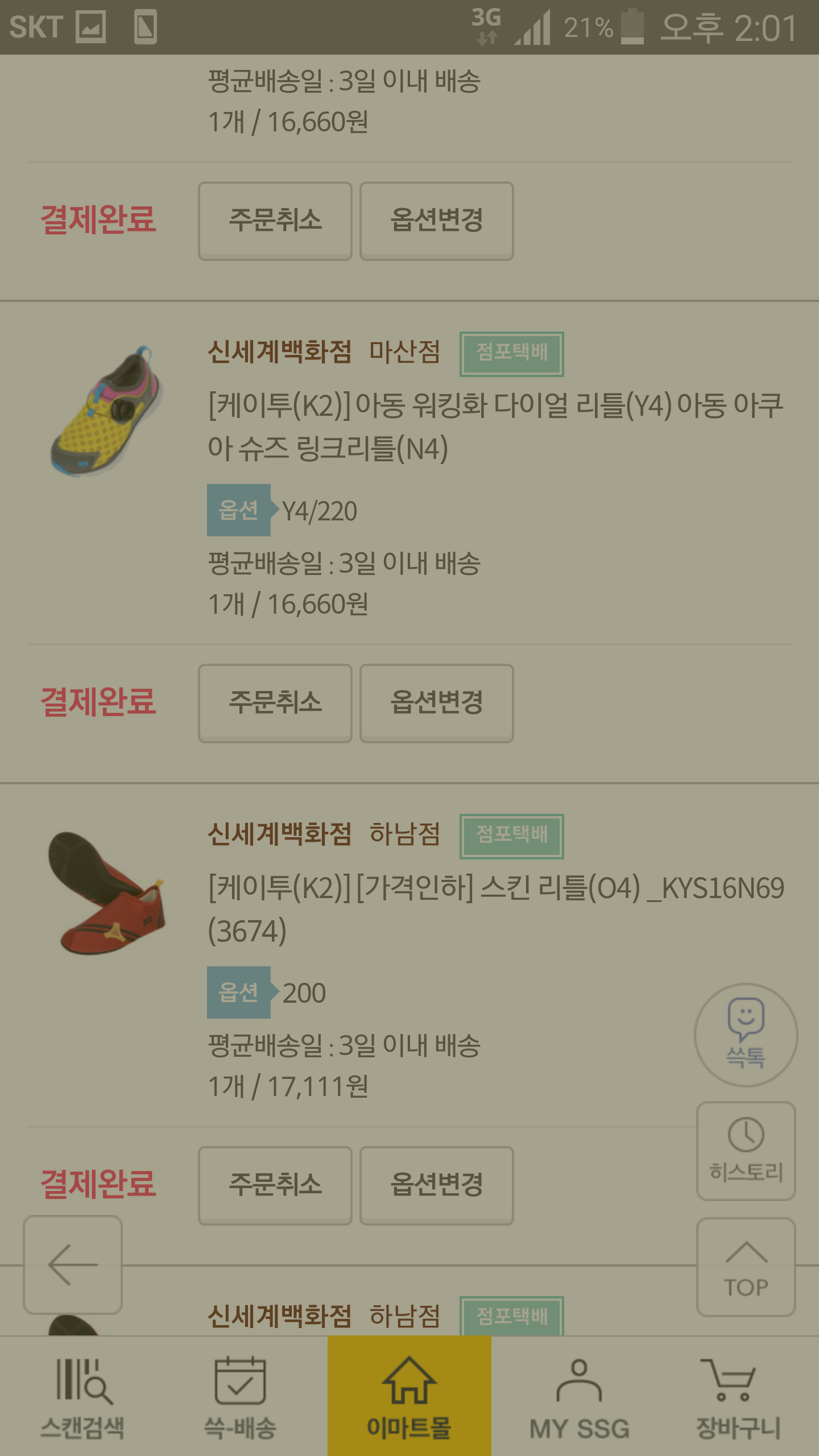This screenshot has width=819, height=1456.
Task: Jump to TOP of the page
Action: coord(746,1267)
